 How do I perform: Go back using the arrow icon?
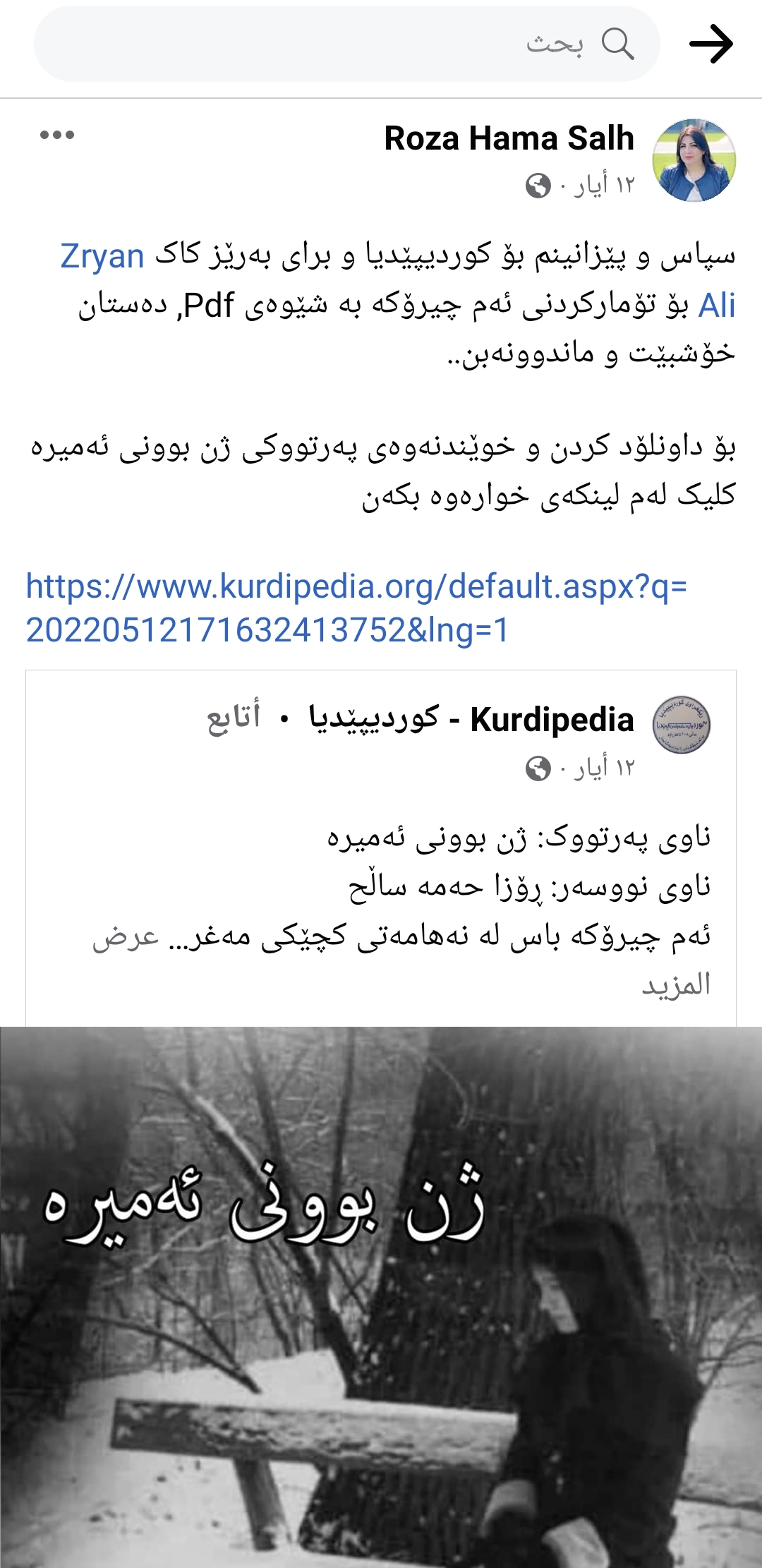(x=710, y=44)
